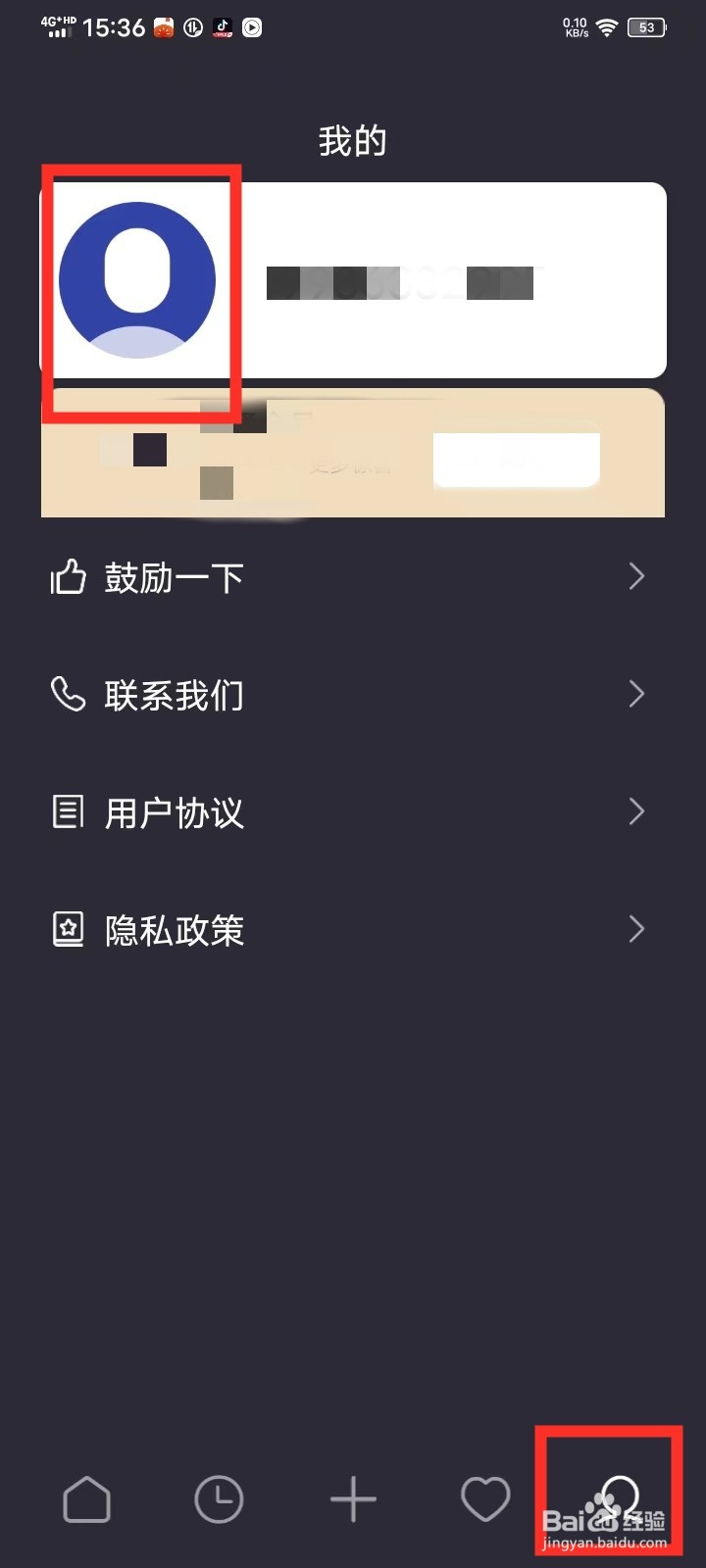Open history via the clock icon
The height and width of the screenshot is (1568, 706).
coord(220,1498)
